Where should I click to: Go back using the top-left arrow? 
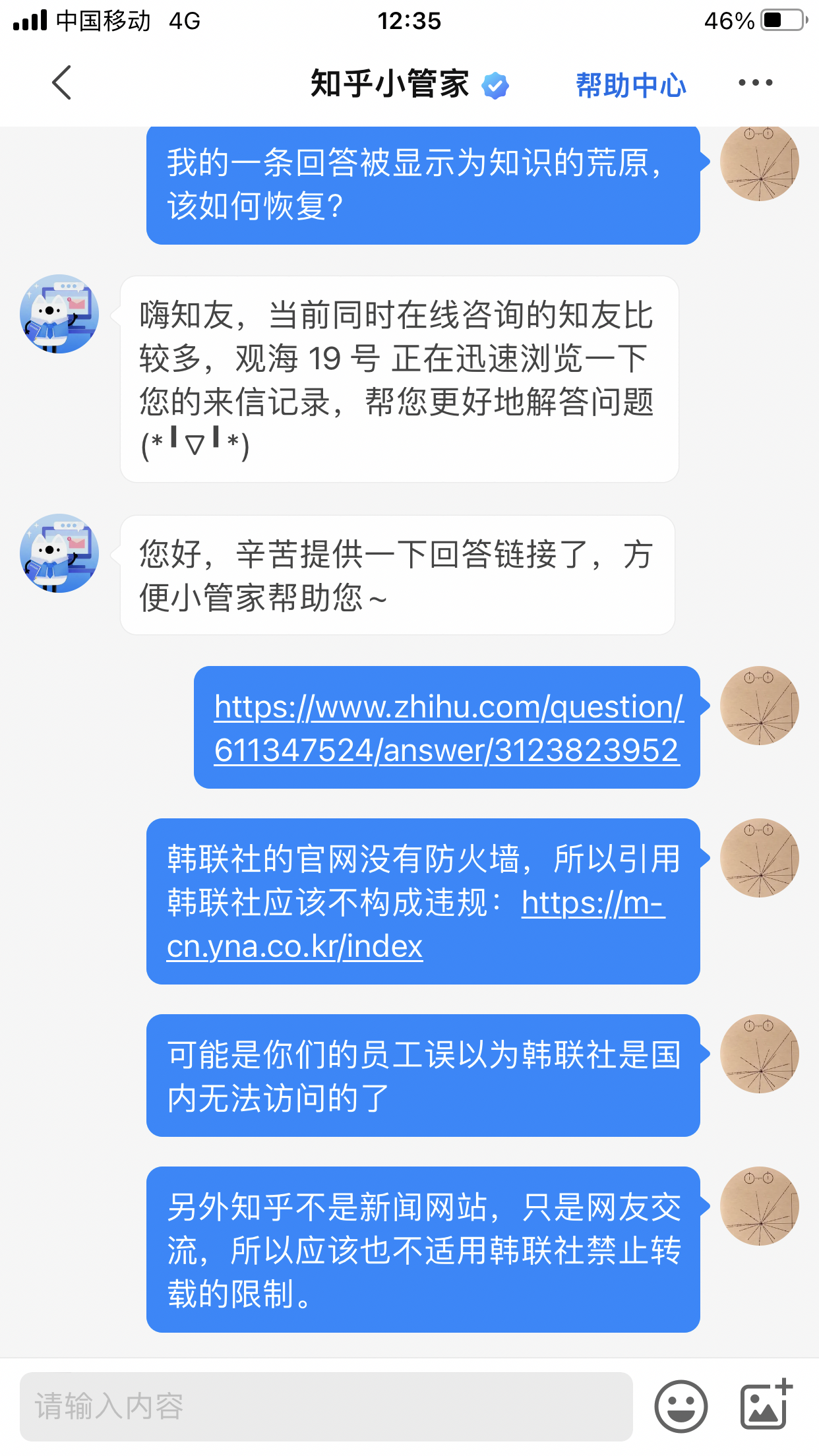point(61,83)
